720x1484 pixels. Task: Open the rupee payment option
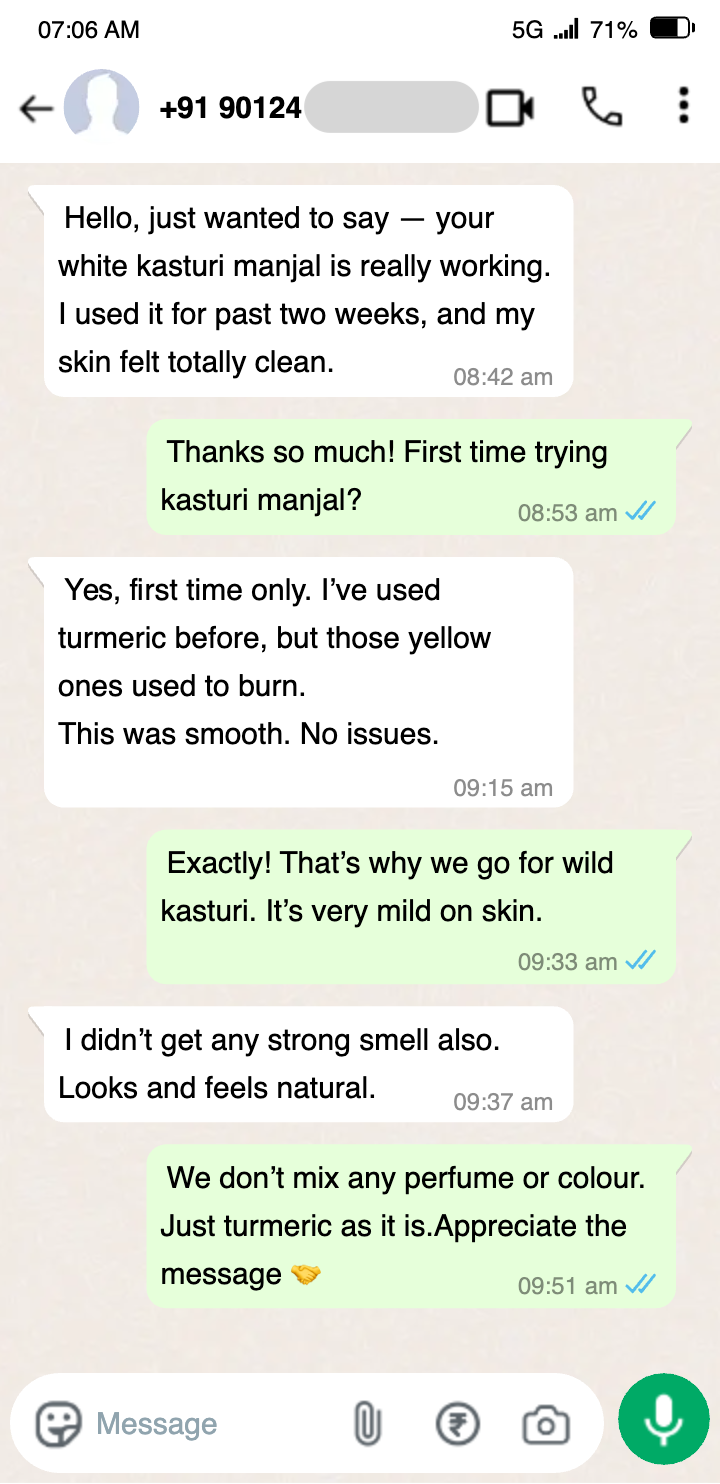coord(458,1423)
